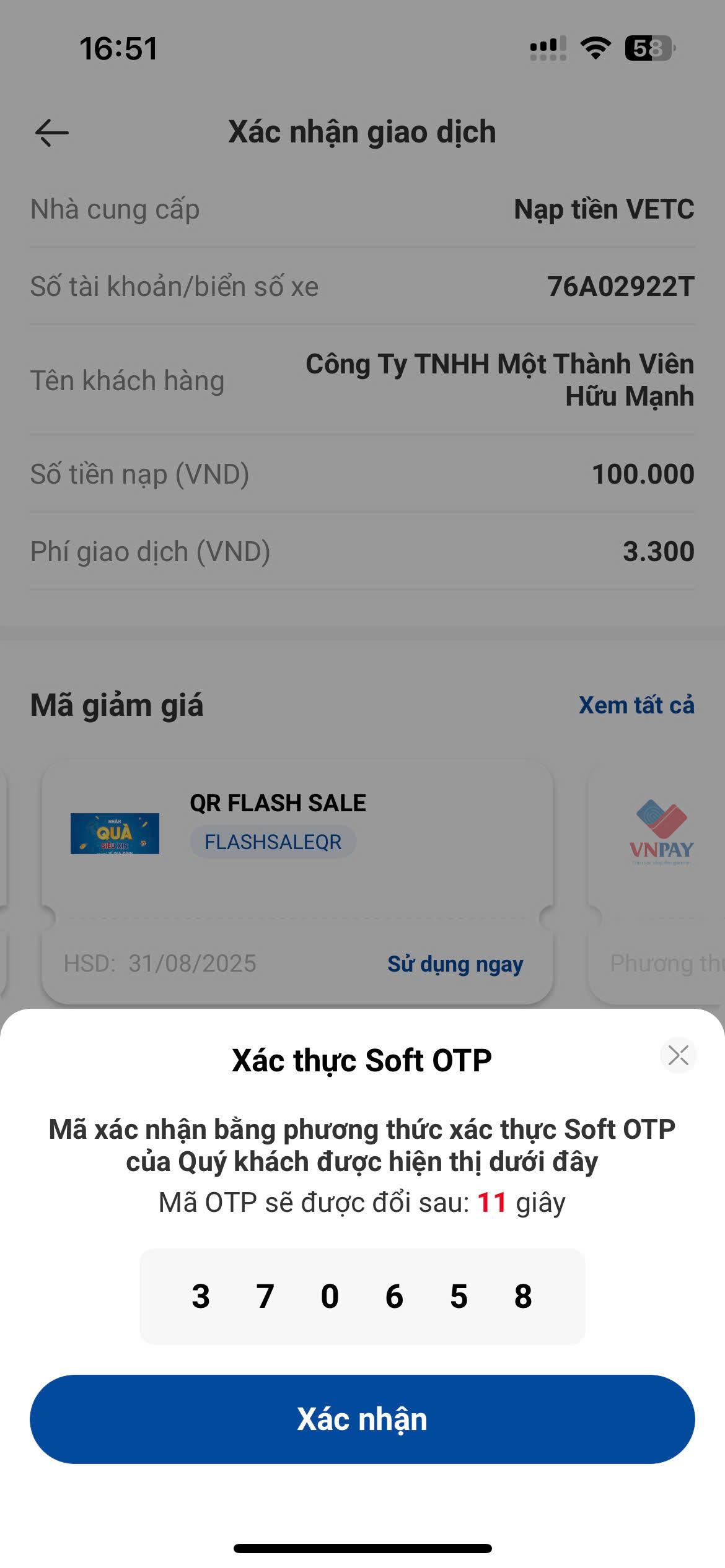Apply QR Flash Sale voucher with Sử dụng ngay
725x1568 pixels.
coord(455,964)
